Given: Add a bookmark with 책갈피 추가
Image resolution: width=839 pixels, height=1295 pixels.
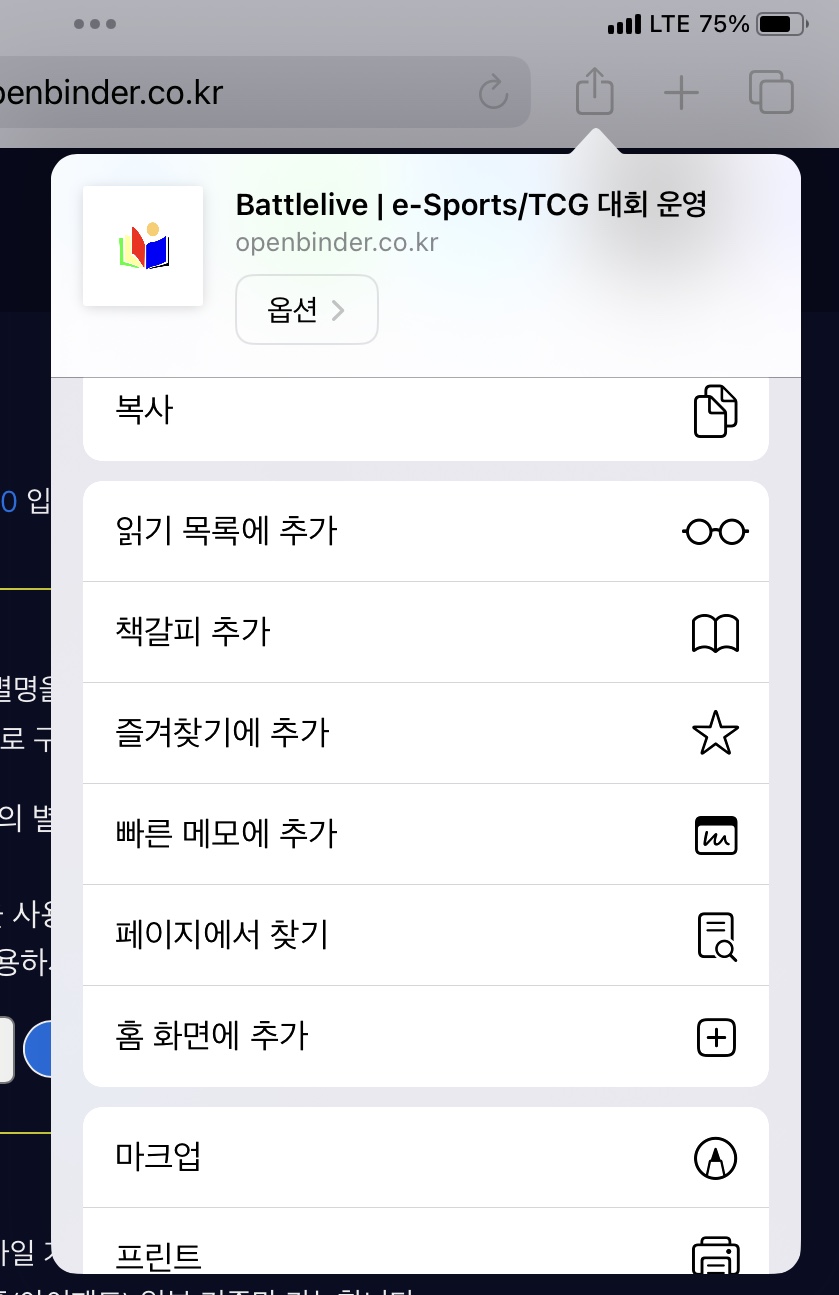Looking at the screenshot, I should click(425, 632).
